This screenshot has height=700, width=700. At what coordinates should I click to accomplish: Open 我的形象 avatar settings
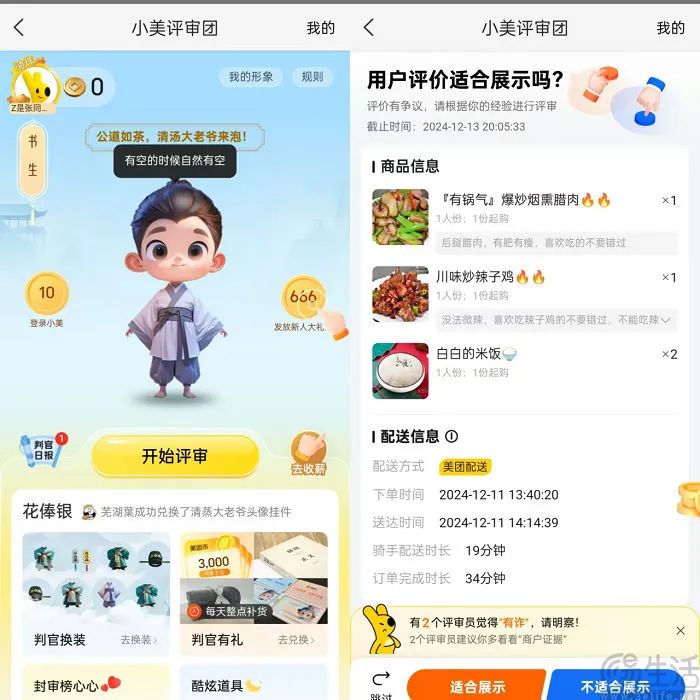coord(251,77)
